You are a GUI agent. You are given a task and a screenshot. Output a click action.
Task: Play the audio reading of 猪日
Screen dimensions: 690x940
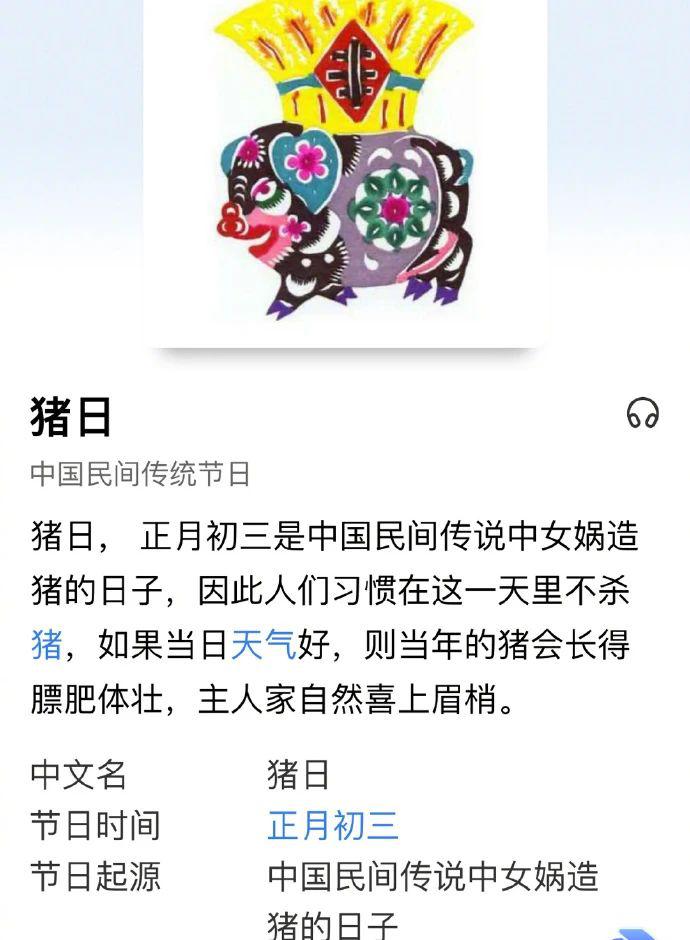(x=642, y=412)
